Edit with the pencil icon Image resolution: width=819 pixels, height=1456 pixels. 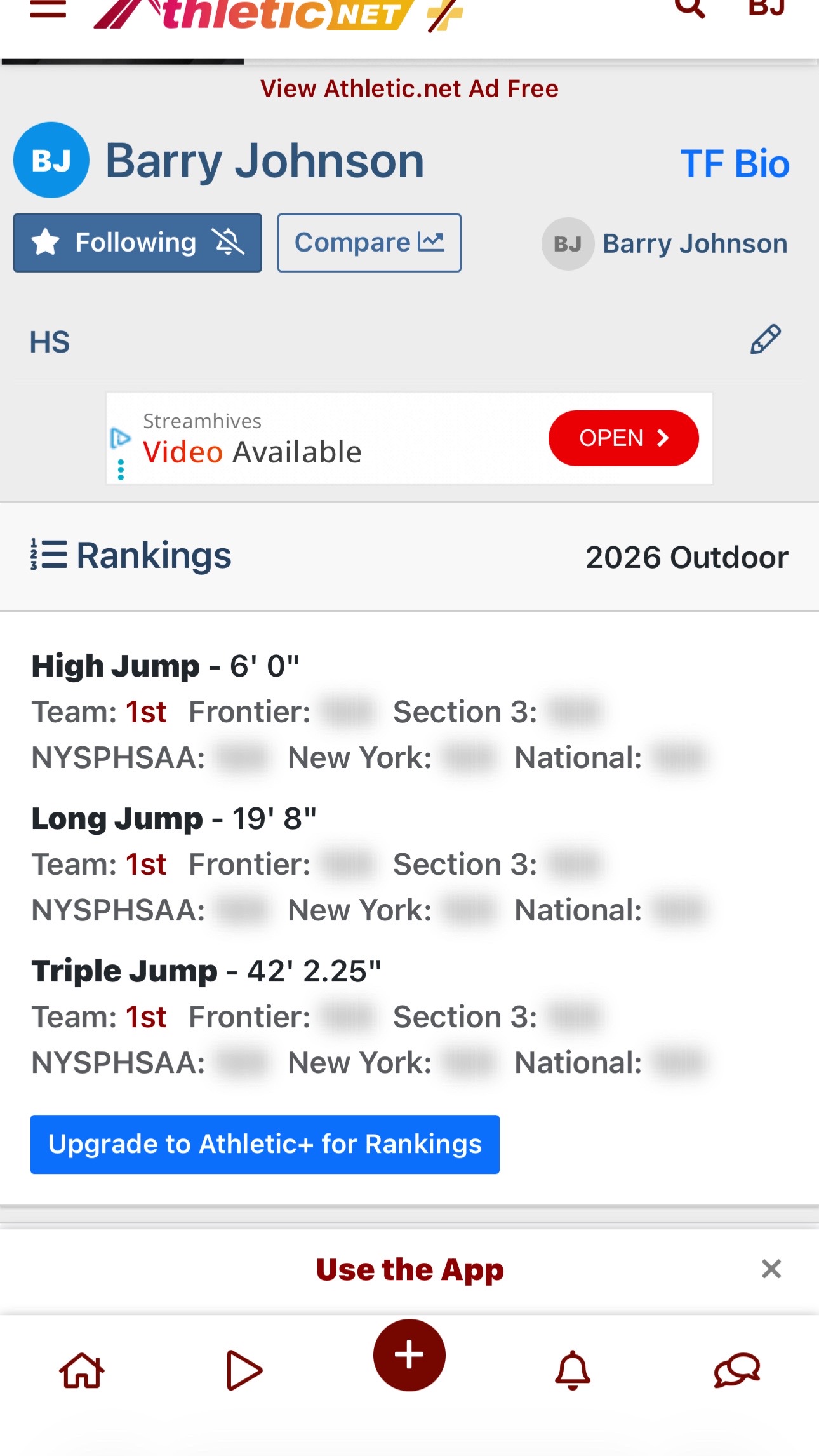coord(766,339)
